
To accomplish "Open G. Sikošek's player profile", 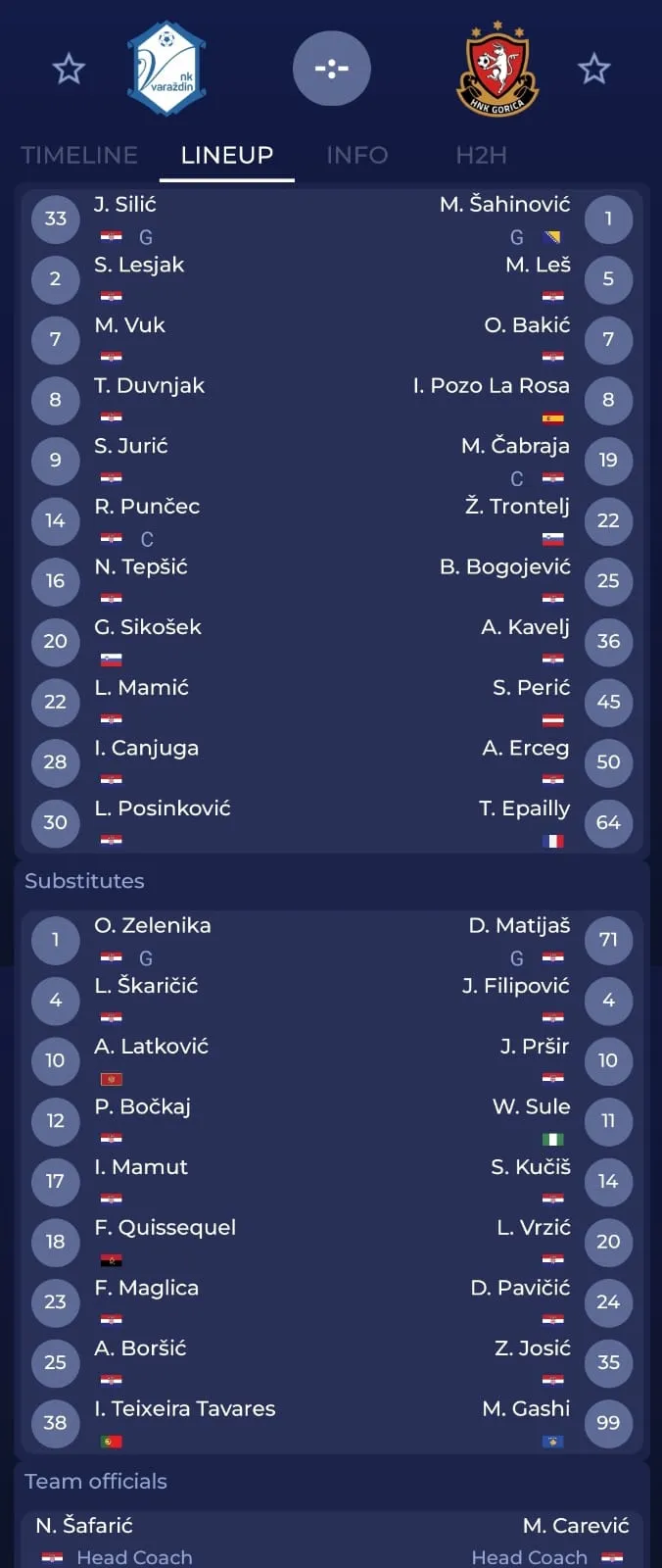I will [147, 627].
